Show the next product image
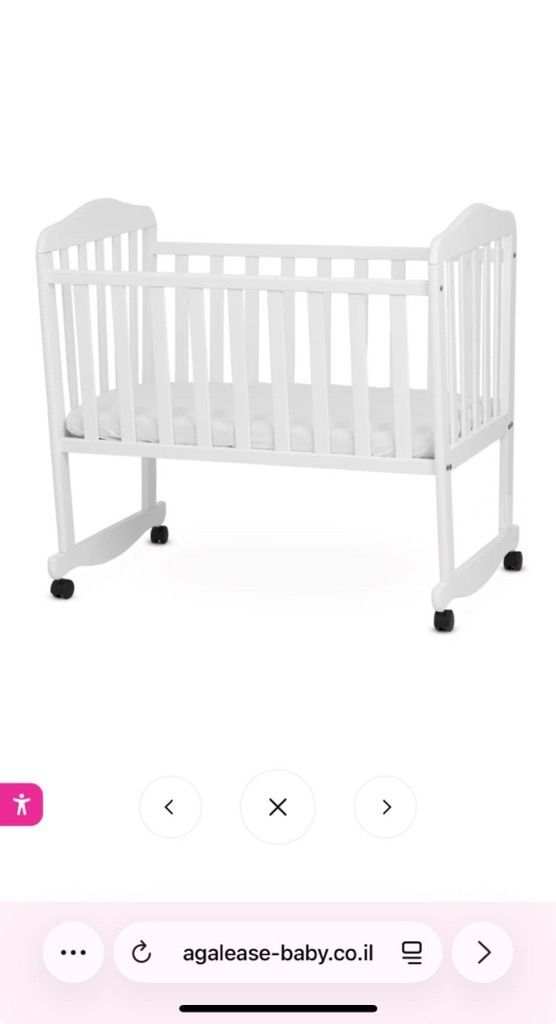The width and height of the screenshot is (556, 1024). [x=385, y=807]
